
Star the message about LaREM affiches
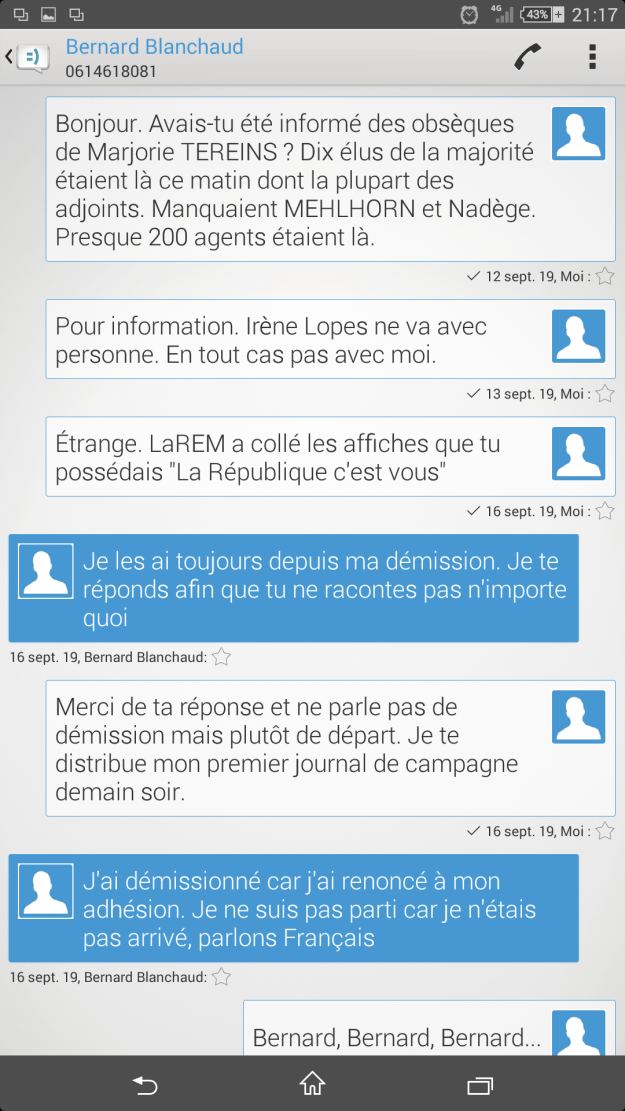[605, 511]
